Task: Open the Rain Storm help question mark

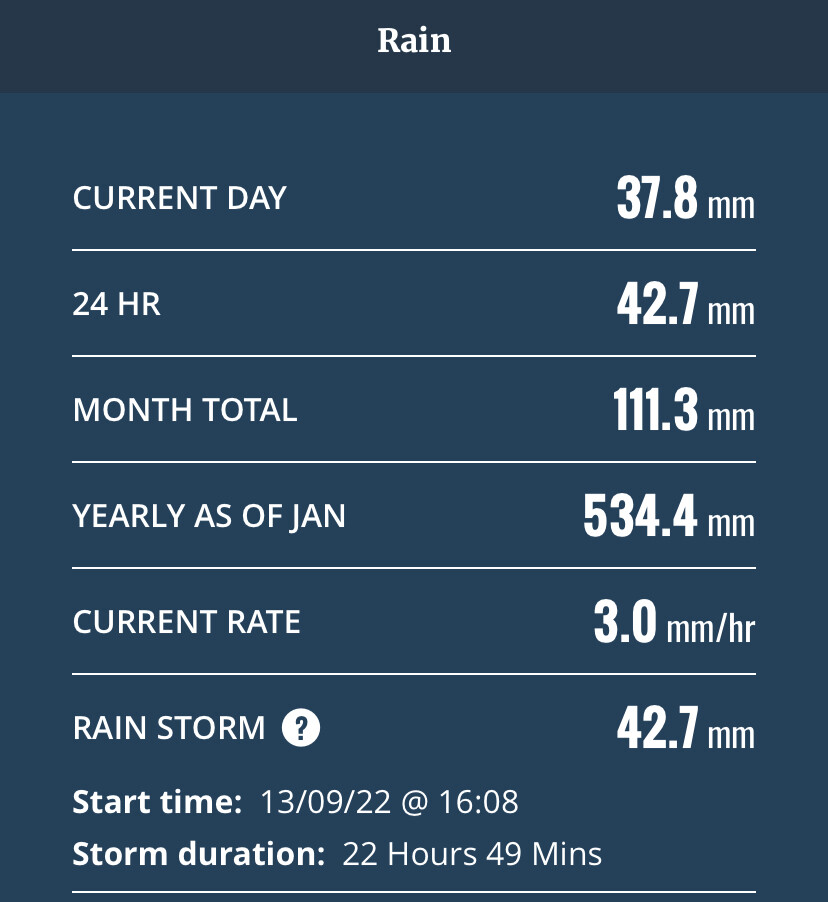Action: coord(301,728)
